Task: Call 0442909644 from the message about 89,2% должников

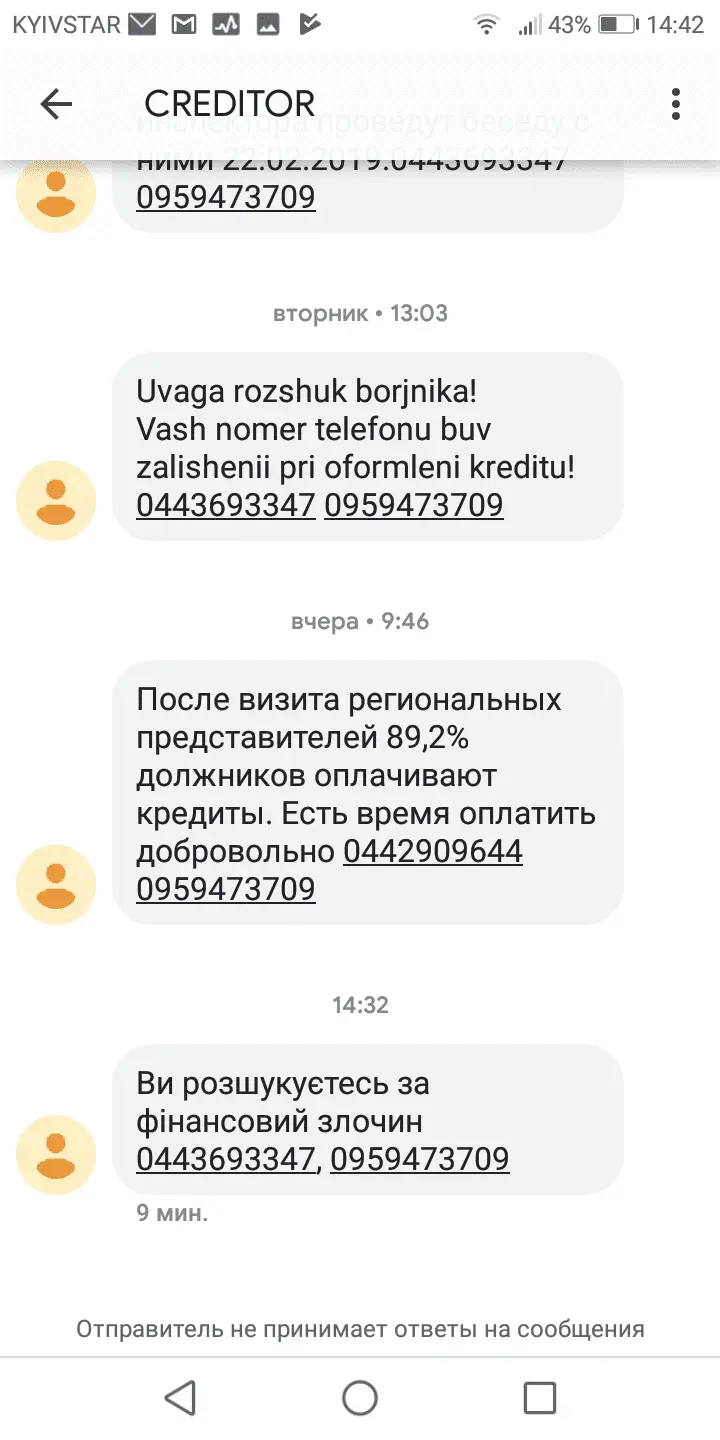Action: pos(433,851)
